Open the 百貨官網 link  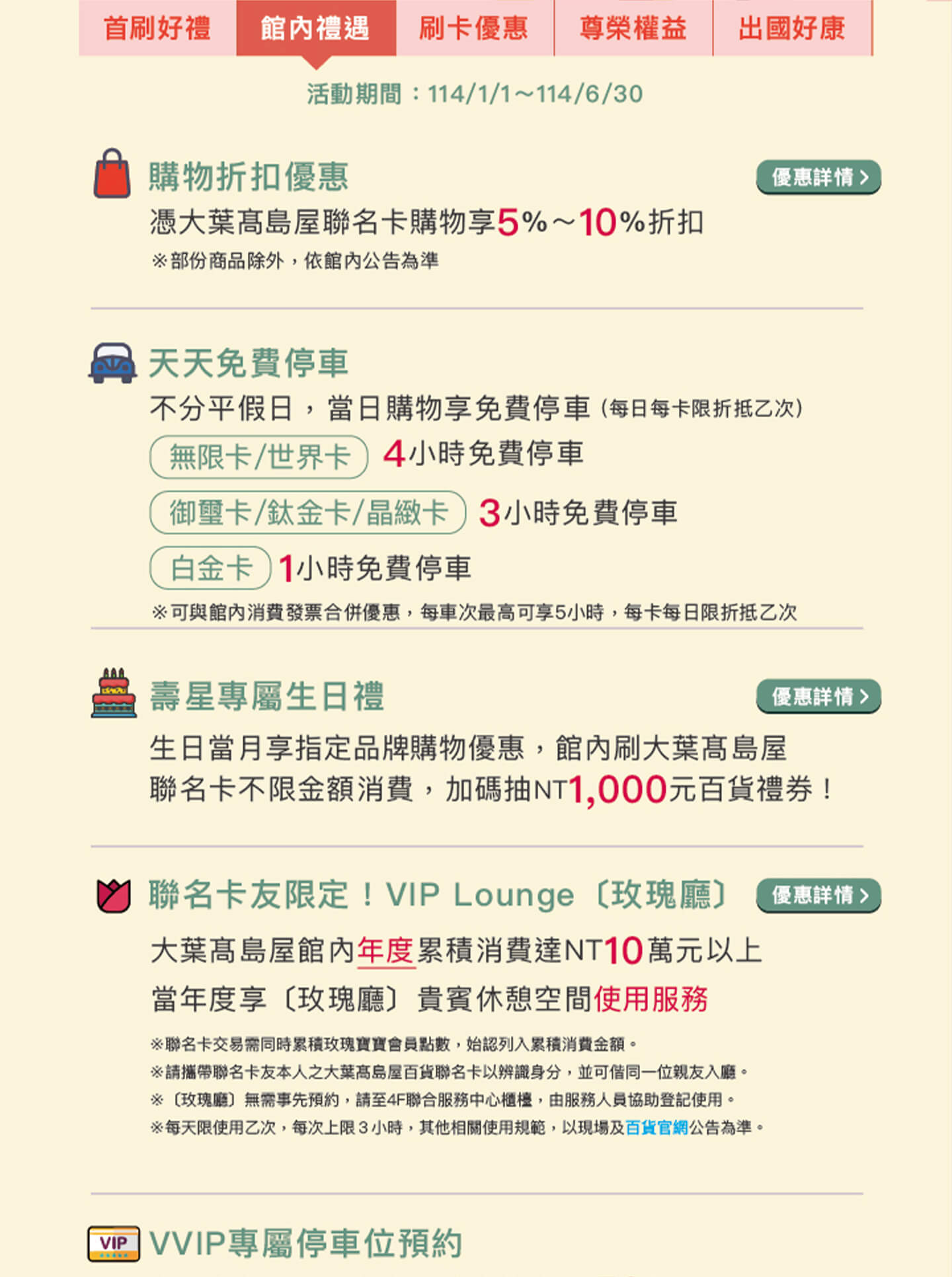[x=656, y=1128]
